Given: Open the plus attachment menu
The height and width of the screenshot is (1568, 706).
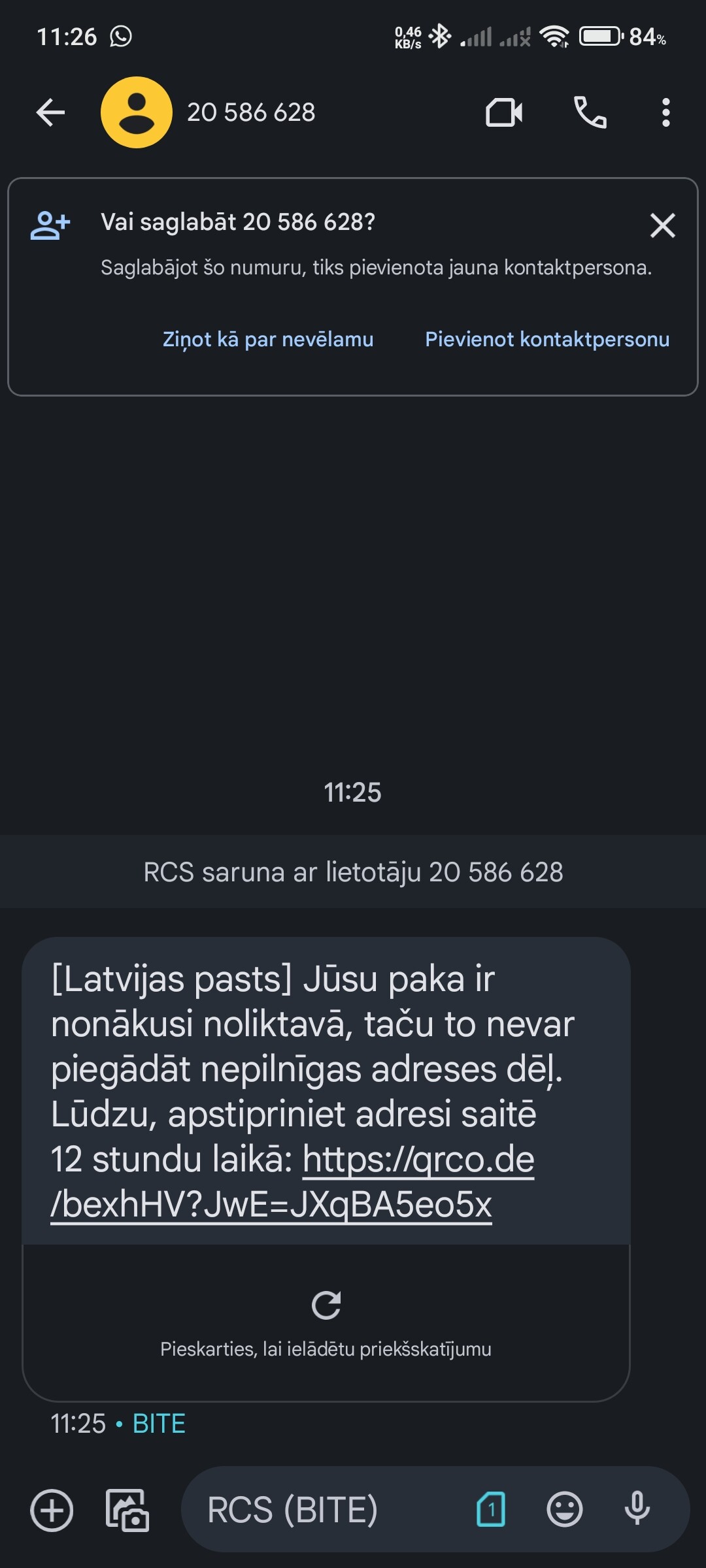Looking at the screenshot, I should [x=52, y=1510].
